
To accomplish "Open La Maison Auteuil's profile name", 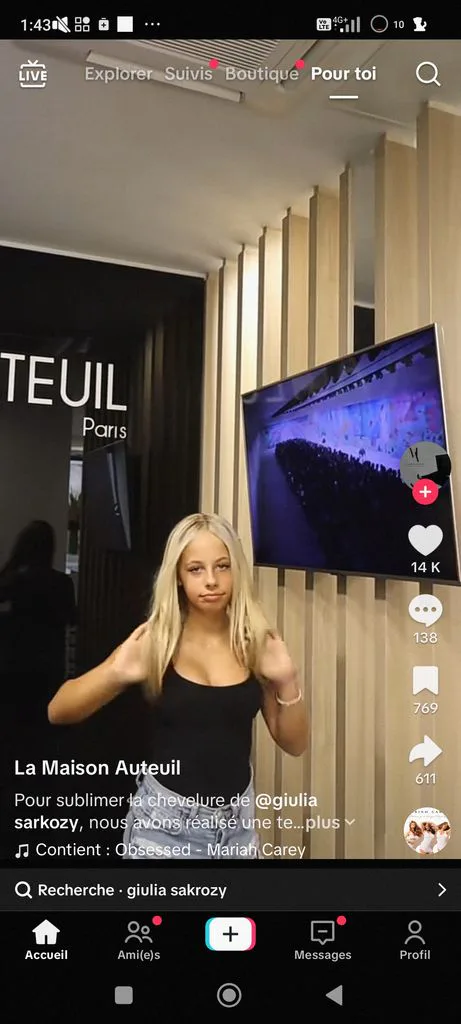I will [x=97, y=768].
